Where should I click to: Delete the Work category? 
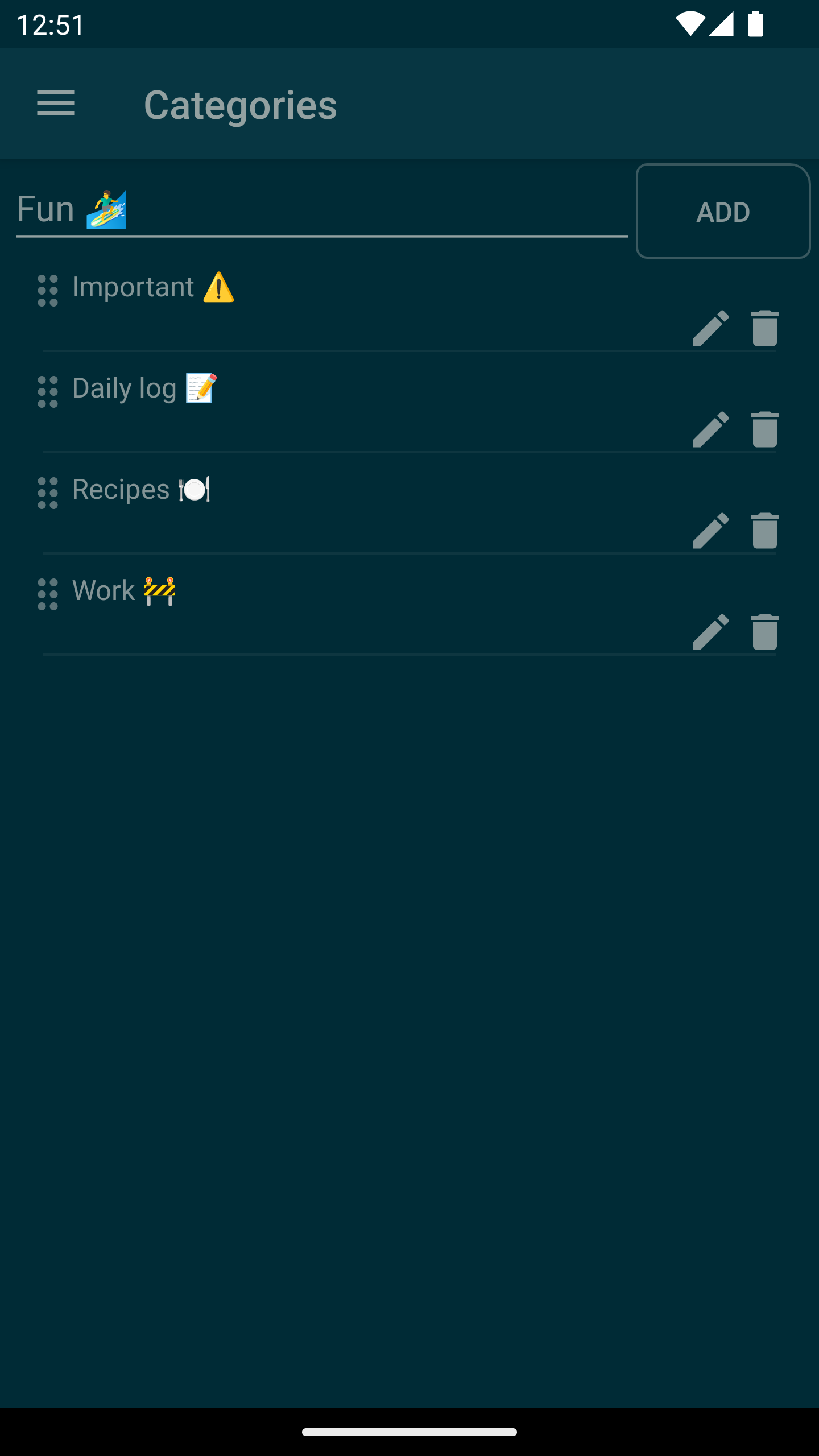tap(764, 632)
